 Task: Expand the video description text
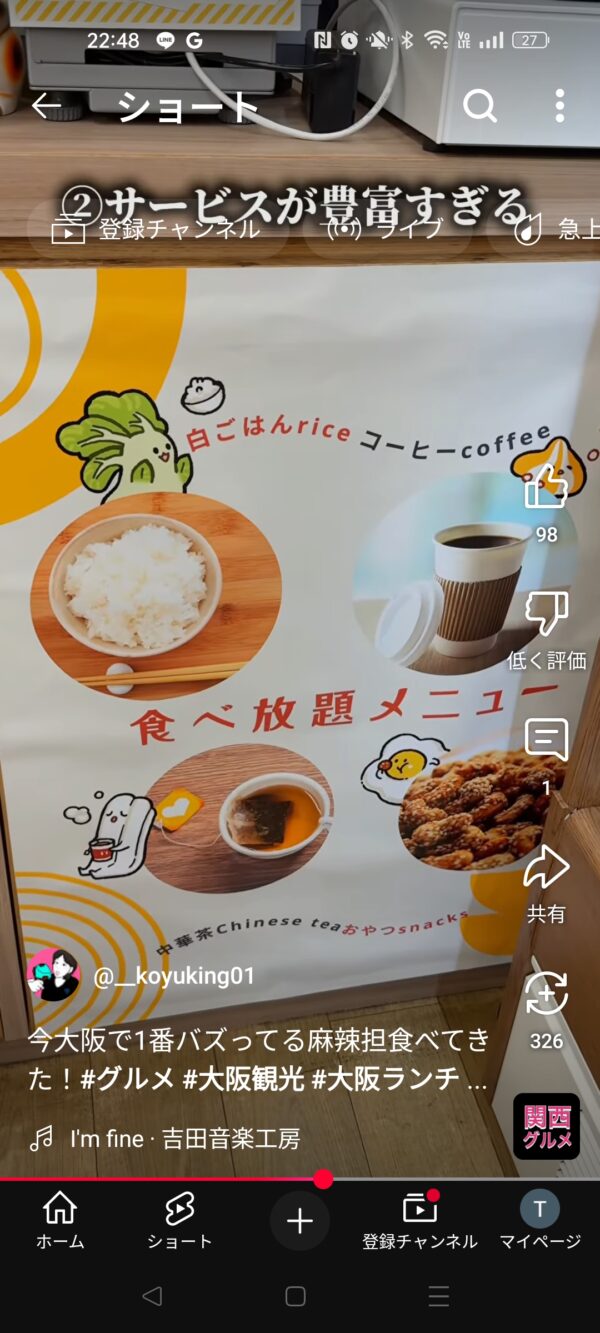coord(259,1058)
